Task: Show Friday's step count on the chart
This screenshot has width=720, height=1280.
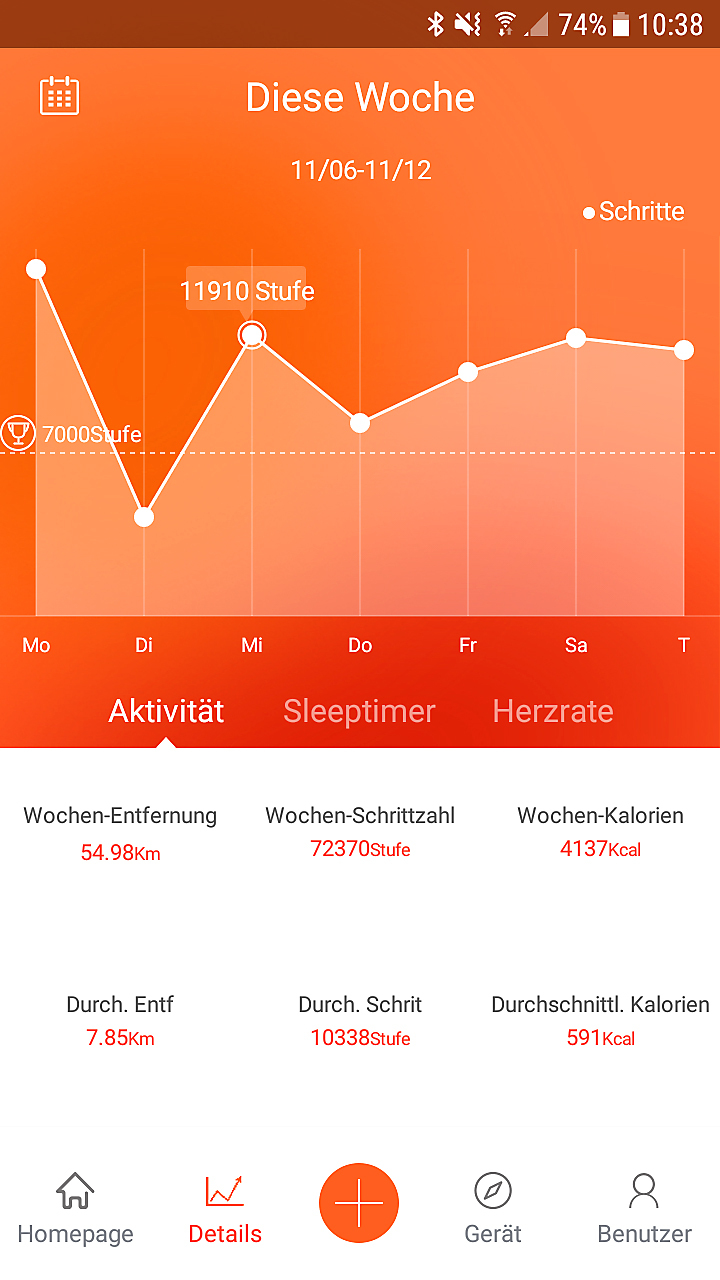Action: [x=468, y=372]
